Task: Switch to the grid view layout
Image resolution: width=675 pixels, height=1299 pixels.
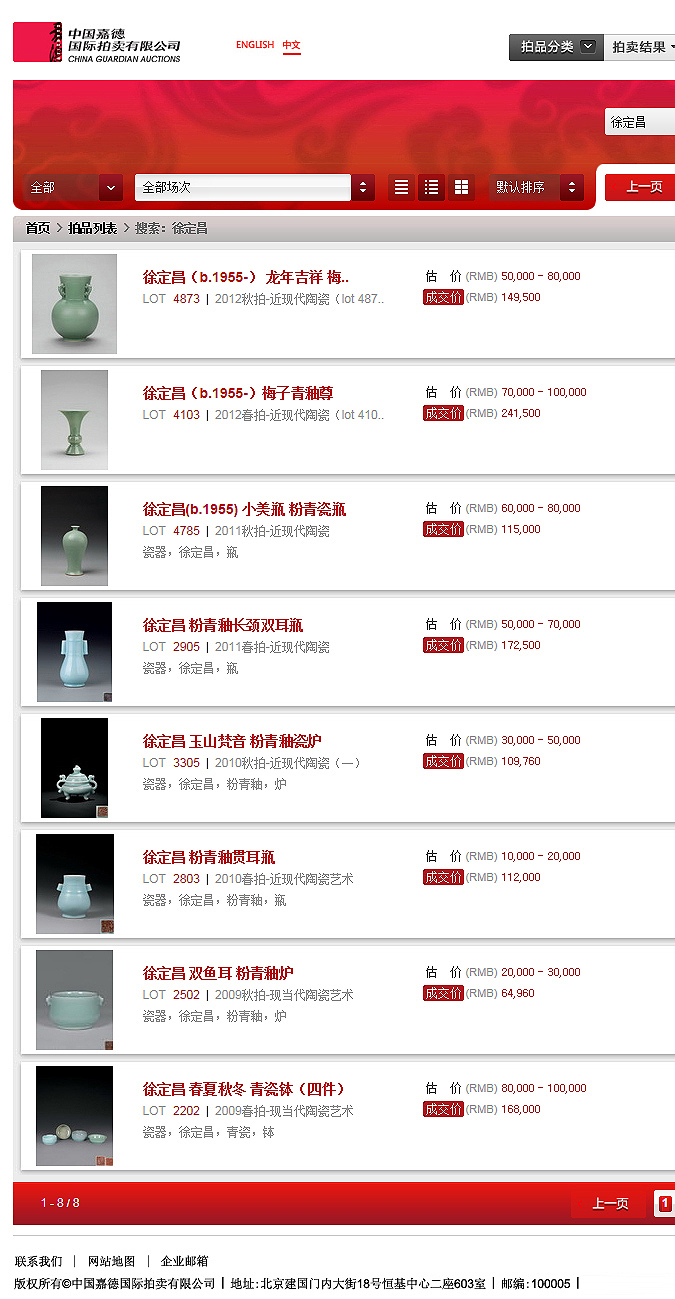Action: tap(461, 187)
